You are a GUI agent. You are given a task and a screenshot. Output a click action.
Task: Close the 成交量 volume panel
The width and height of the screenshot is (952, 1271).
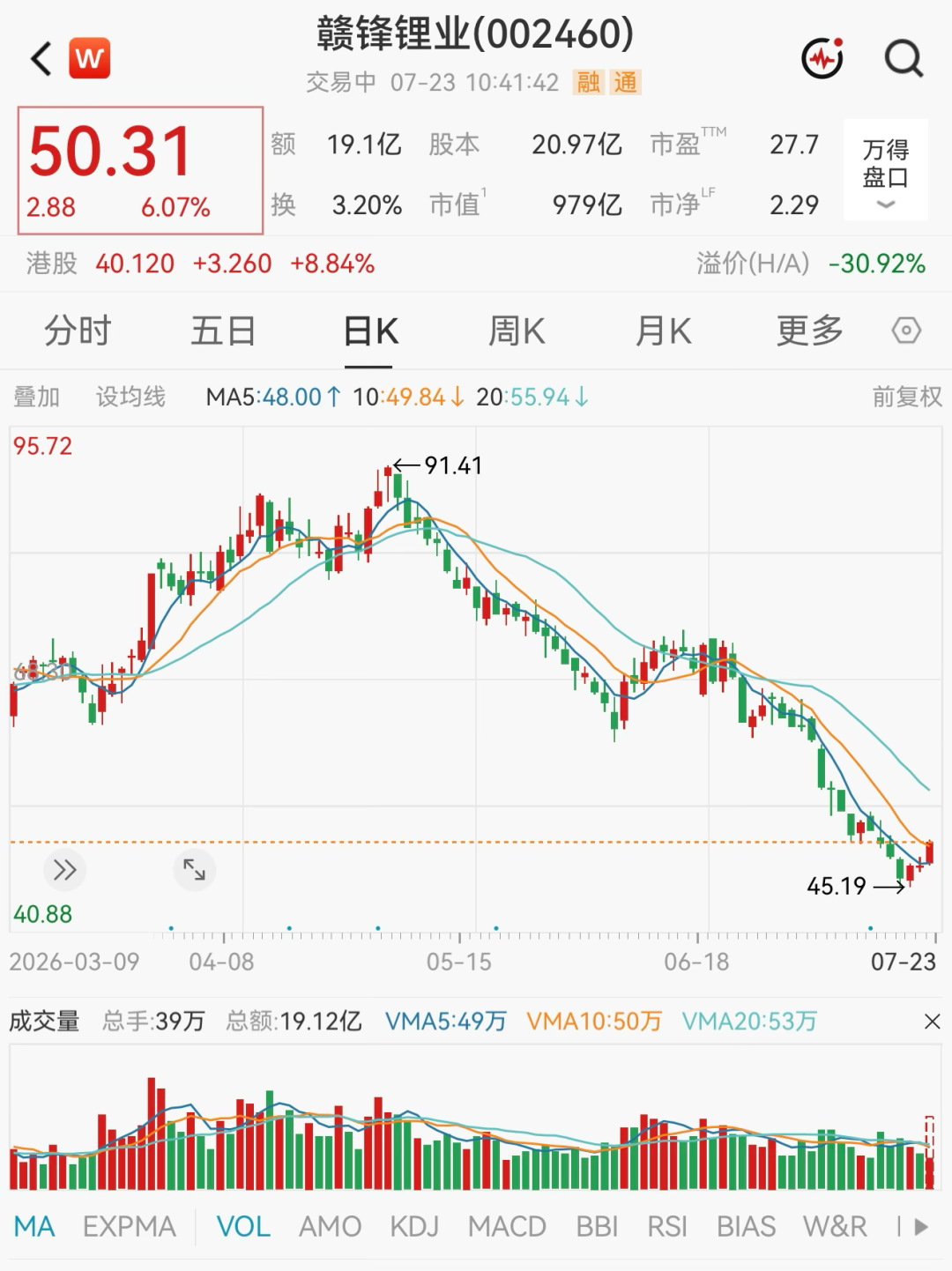[x=932, y=1022]
